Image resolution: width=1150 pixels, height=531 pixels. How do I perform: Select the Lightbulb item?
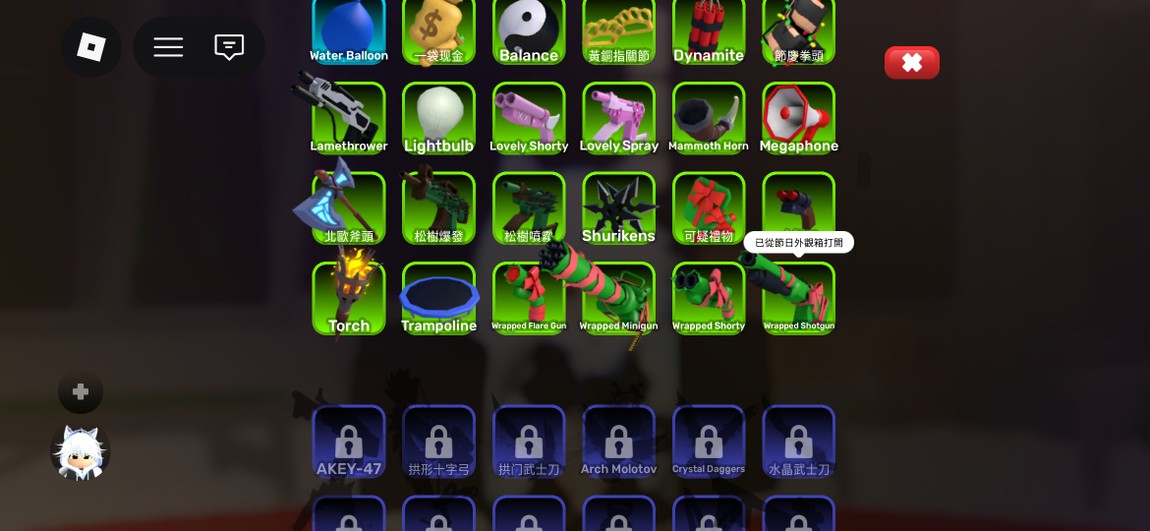[x=439, y=118]
